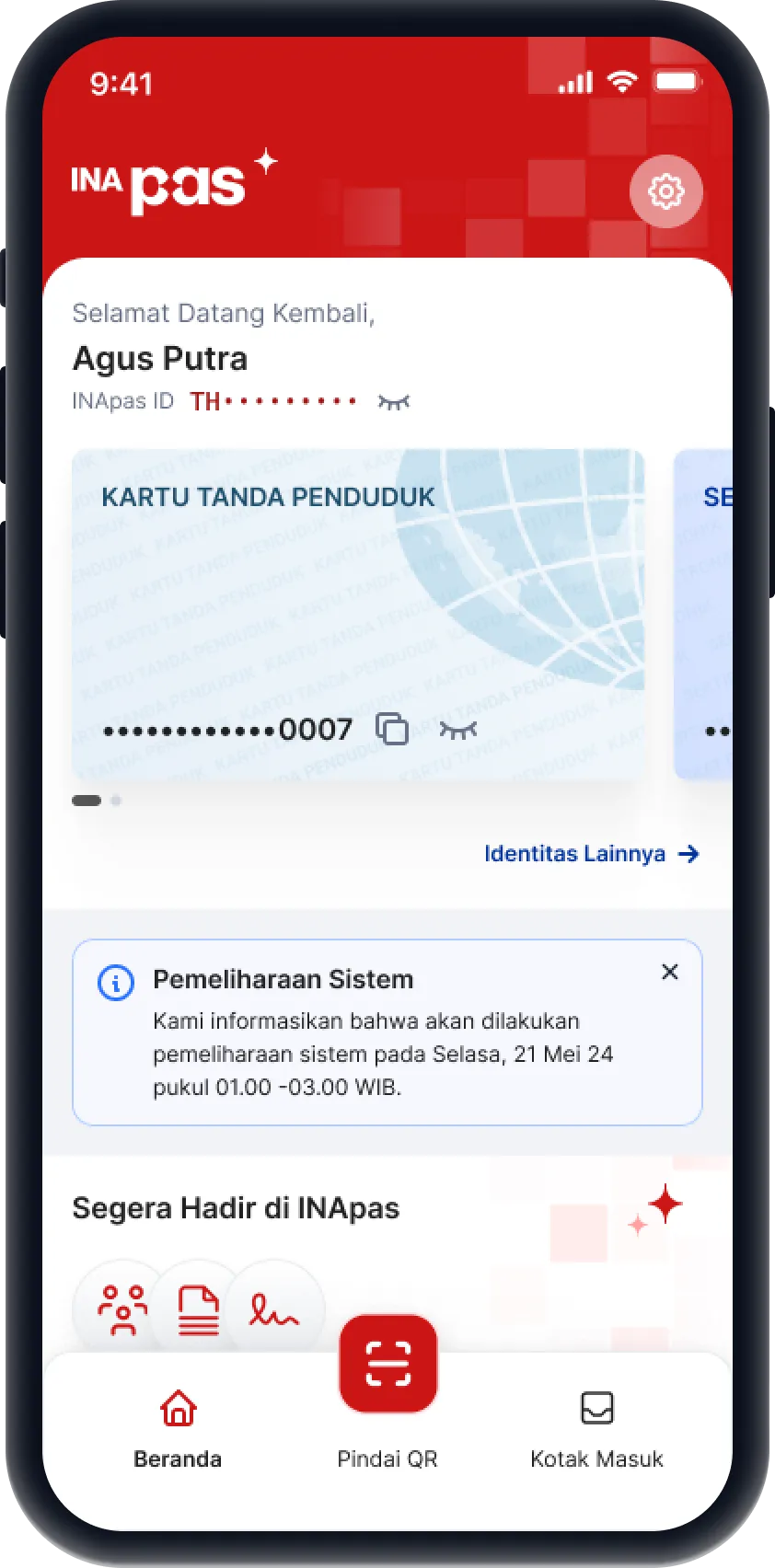Dismiss the Pemeliharaan Sistem notice
This screenshot has height=1568, width=775.
click(x=670, y=972)
